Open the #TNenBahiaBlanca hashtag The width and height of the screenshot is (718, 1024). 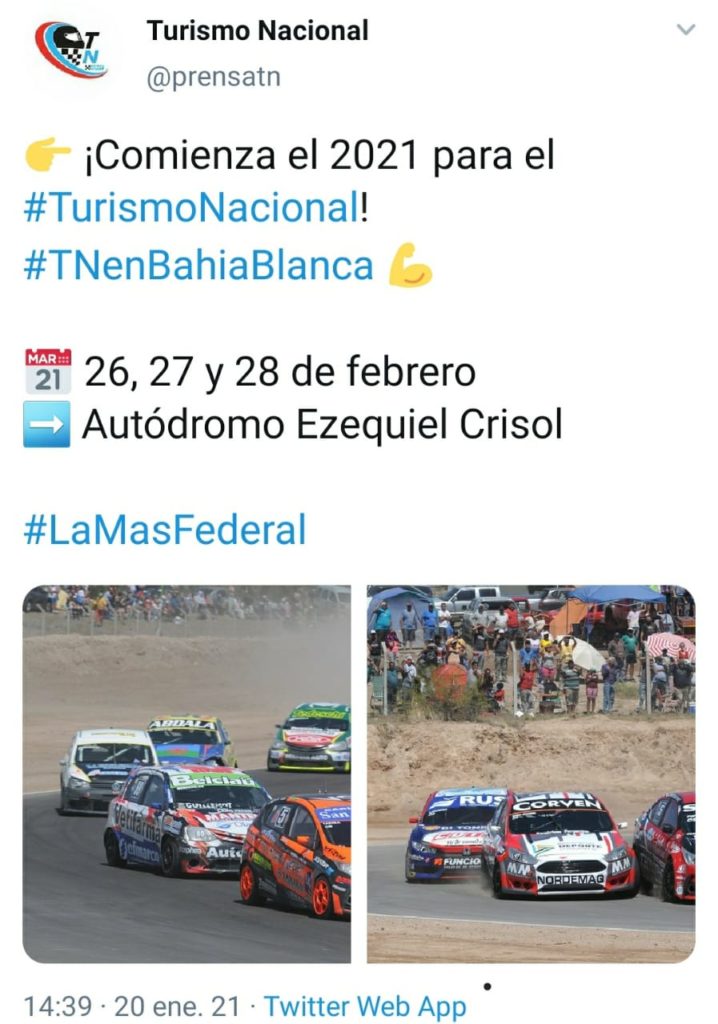click(x=198, y=265)
